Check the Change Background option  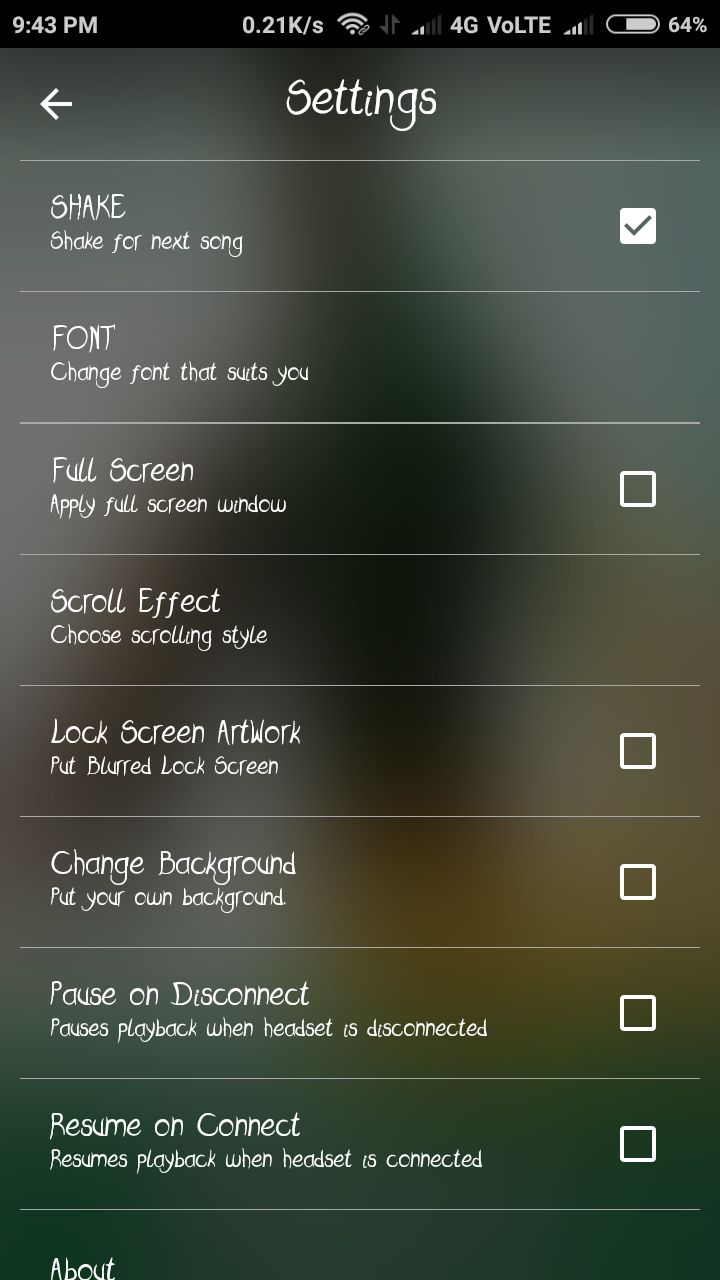(x=638, y=882)
